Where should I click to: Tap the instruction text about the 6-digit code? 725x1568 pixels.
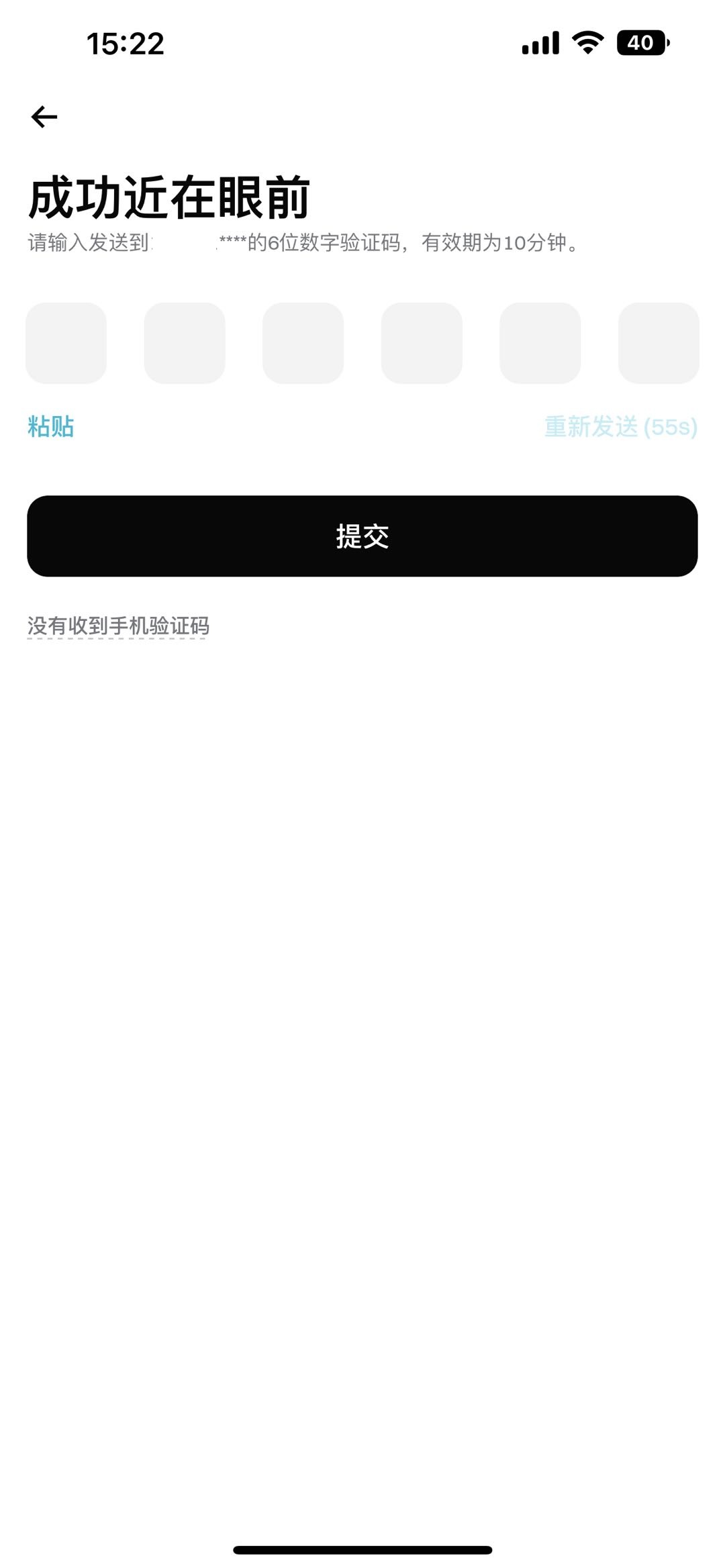302,246
